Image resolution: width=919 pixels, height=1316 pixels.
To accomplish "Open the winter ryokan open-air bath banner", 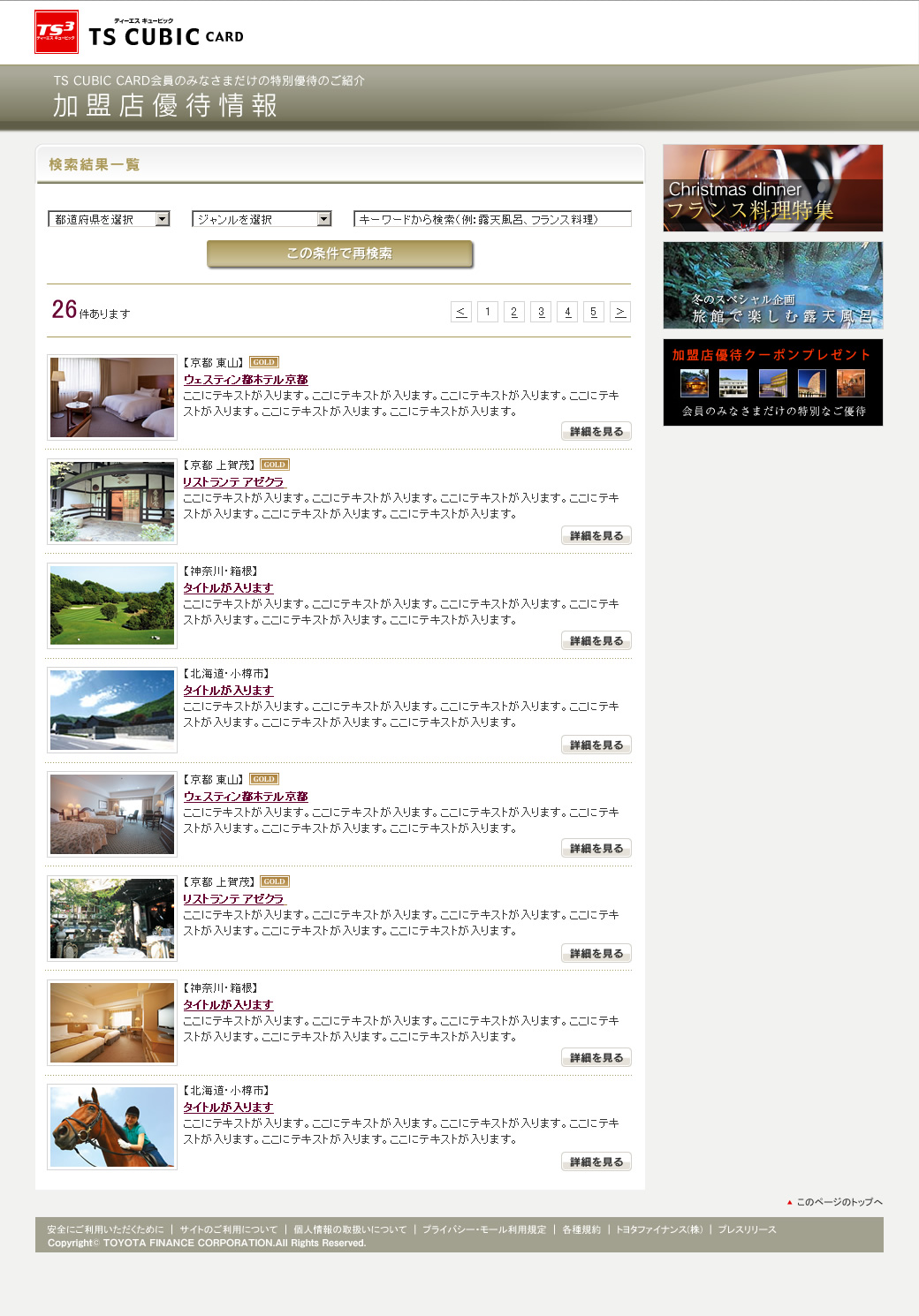I will (772, 285).
